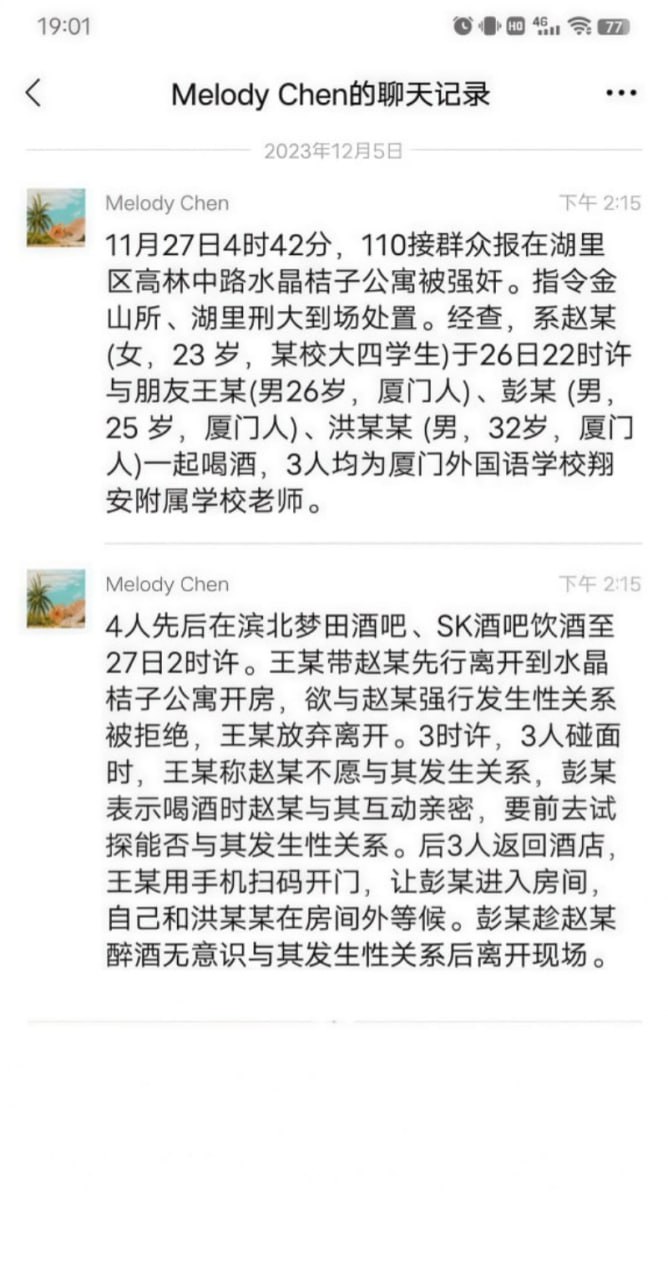Open the three-dot more options menu
Screen dimensions: 668x1280
click(x=621, y=94)
